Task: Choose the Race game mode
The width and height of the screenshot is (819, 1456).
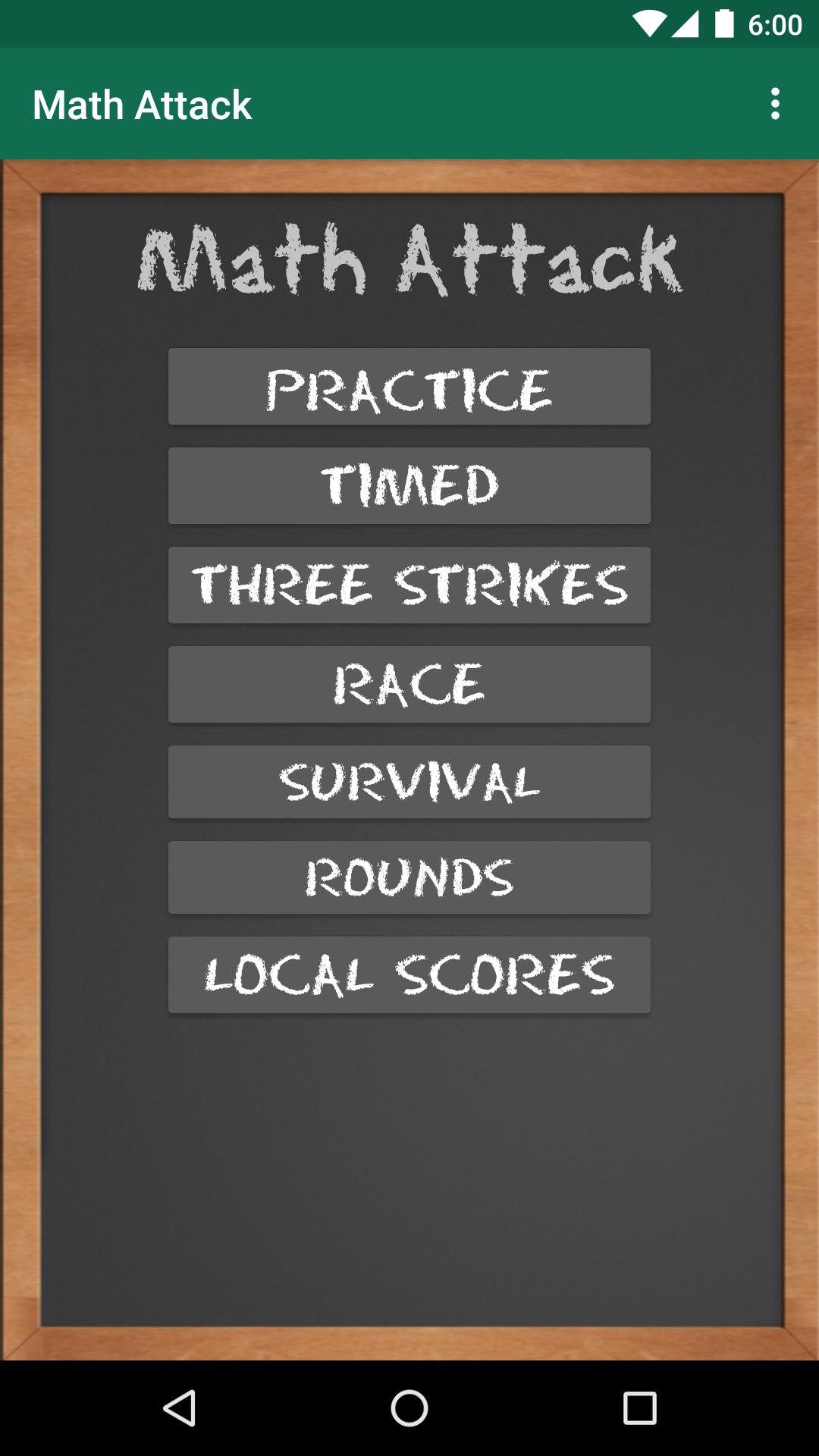Action: [x=409, y=684]
